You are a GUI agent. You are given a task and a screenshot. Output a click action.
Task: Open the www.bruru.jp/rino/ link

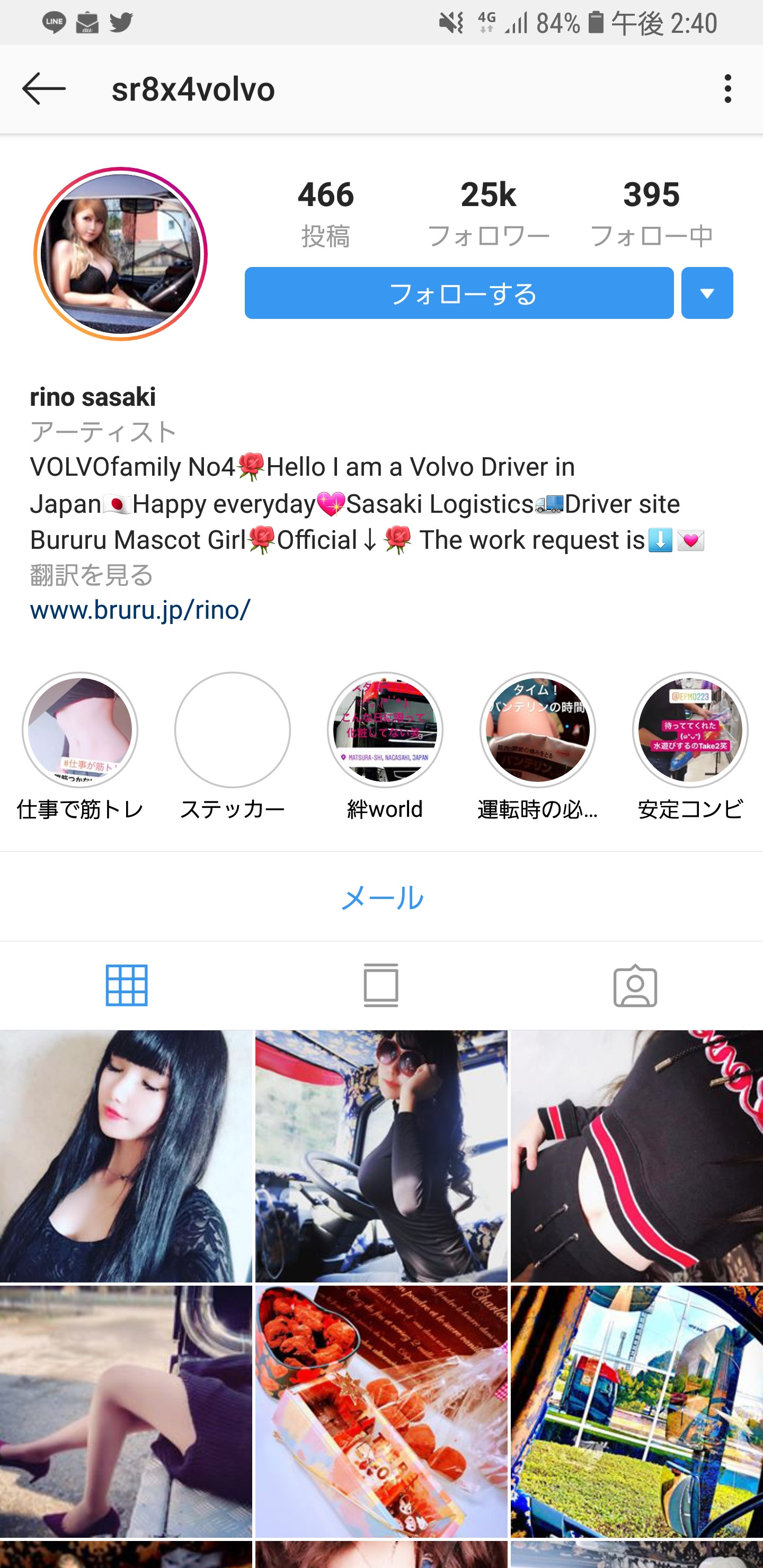(140, 609)
